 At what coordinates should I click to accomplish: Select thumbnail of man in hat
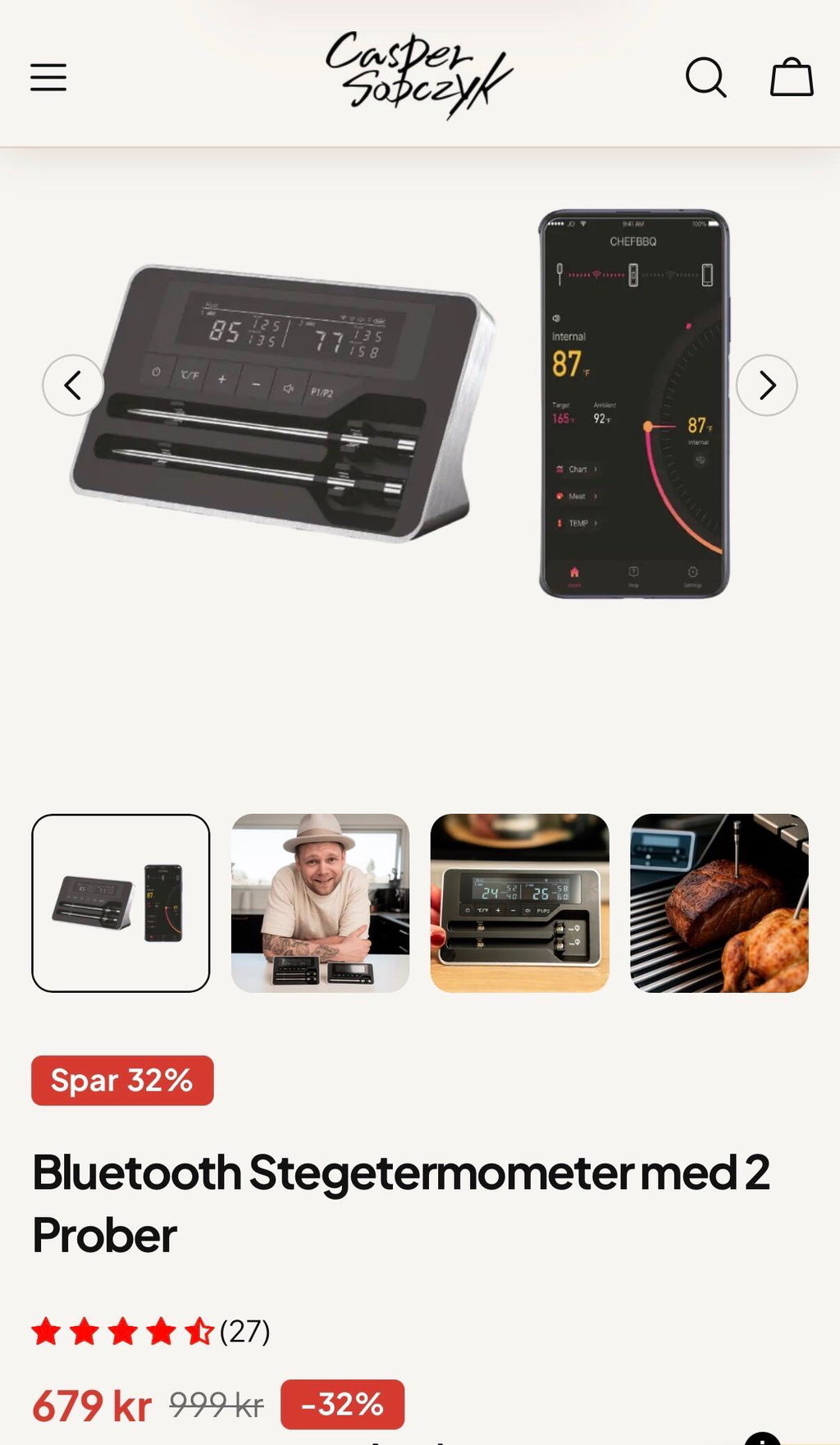tap(320, 903)
